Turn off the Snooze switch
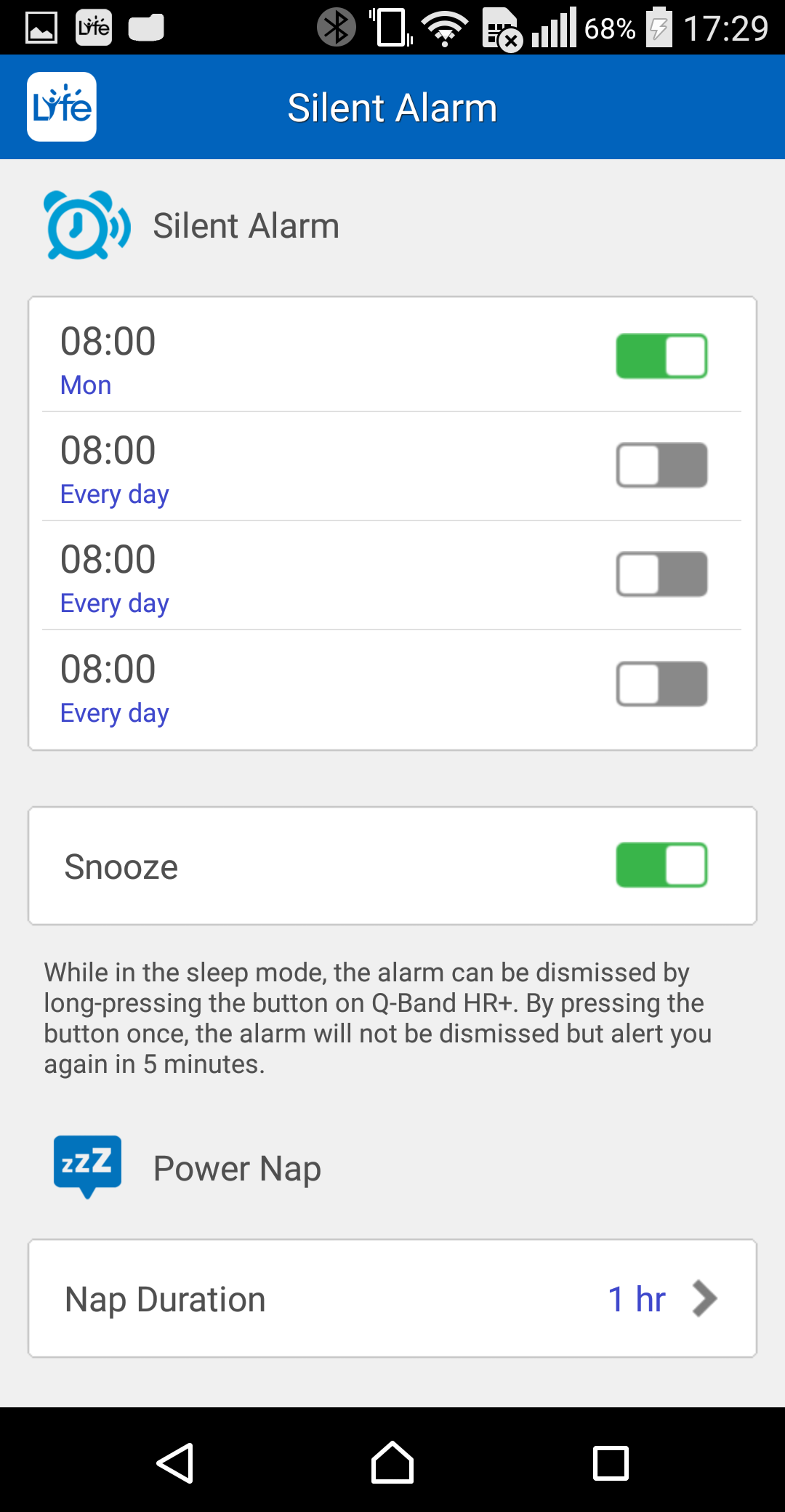The width and height of the screenshot is (785, 1512). [x=661, y=865]
